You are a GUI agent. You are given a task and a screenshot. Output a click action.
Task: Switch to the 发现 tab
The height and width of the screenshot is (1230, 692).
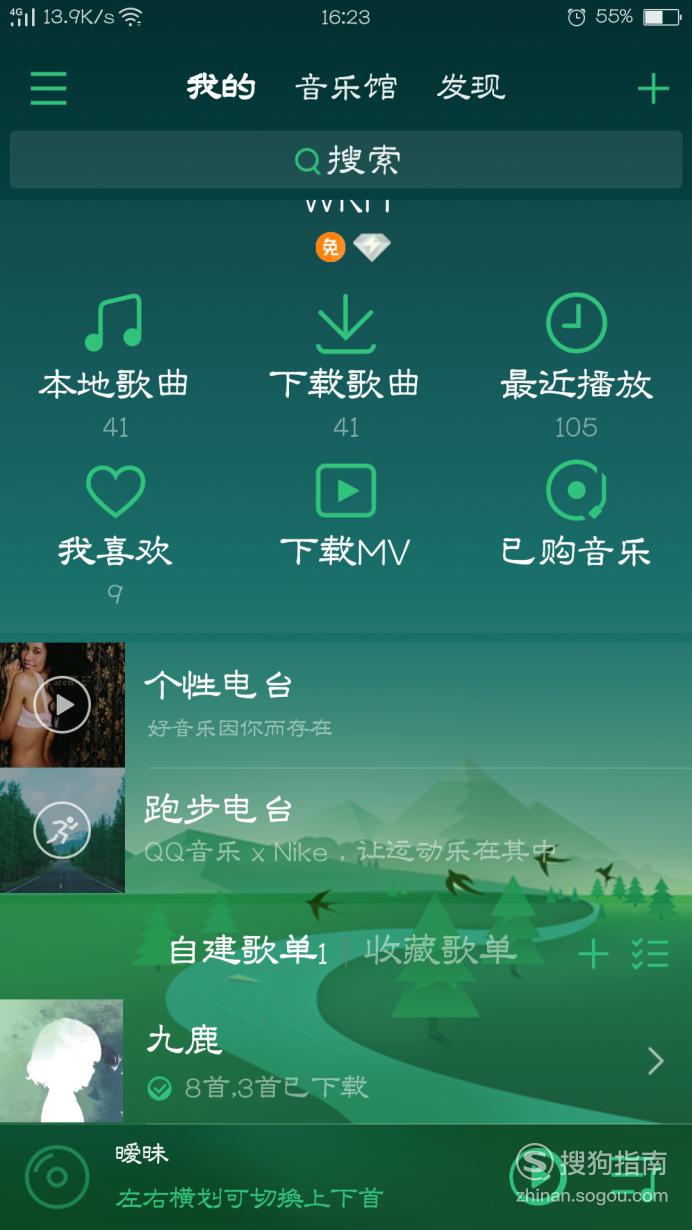click(471, 87)
